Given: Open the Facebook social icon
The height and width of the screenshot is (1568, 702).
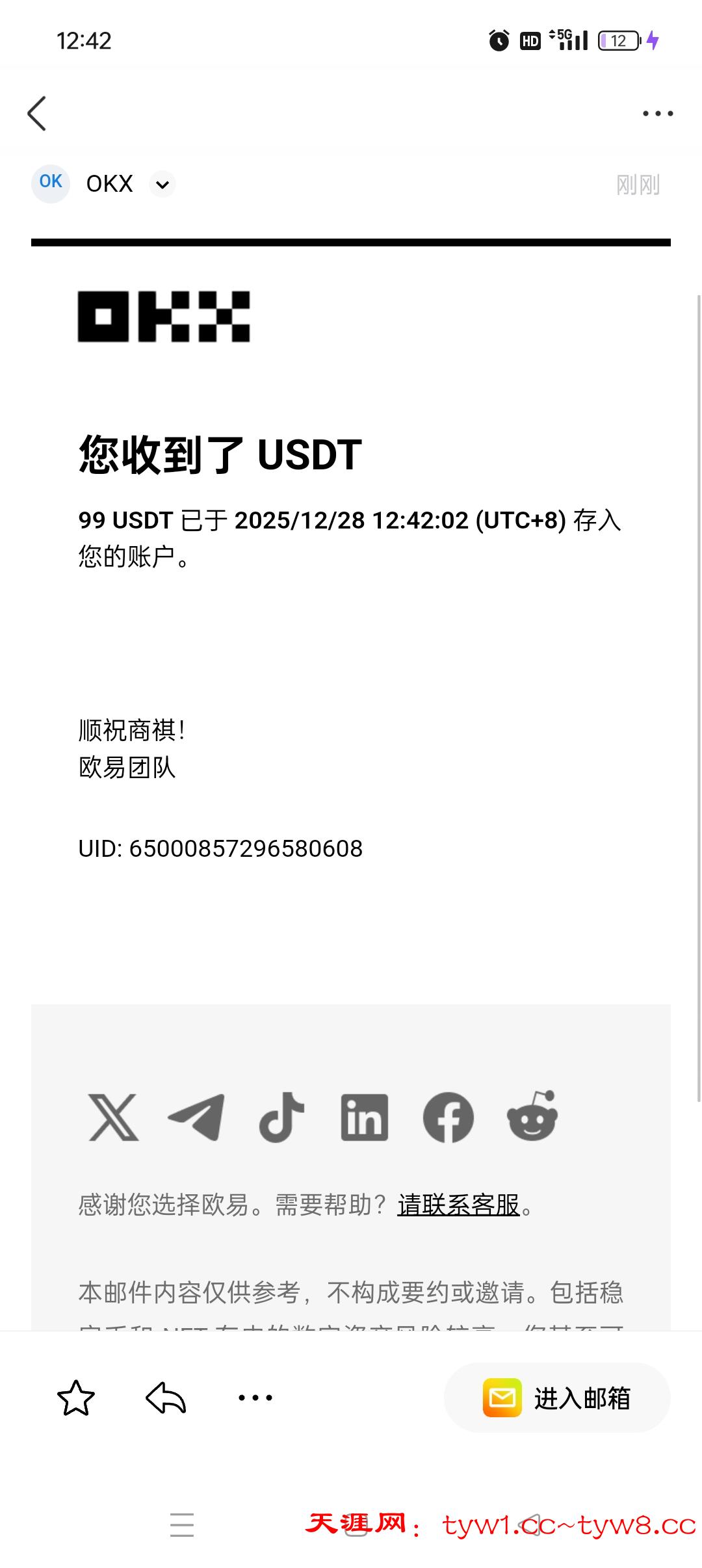Looking at the screenshot, I should click(x=448, y=1116).
